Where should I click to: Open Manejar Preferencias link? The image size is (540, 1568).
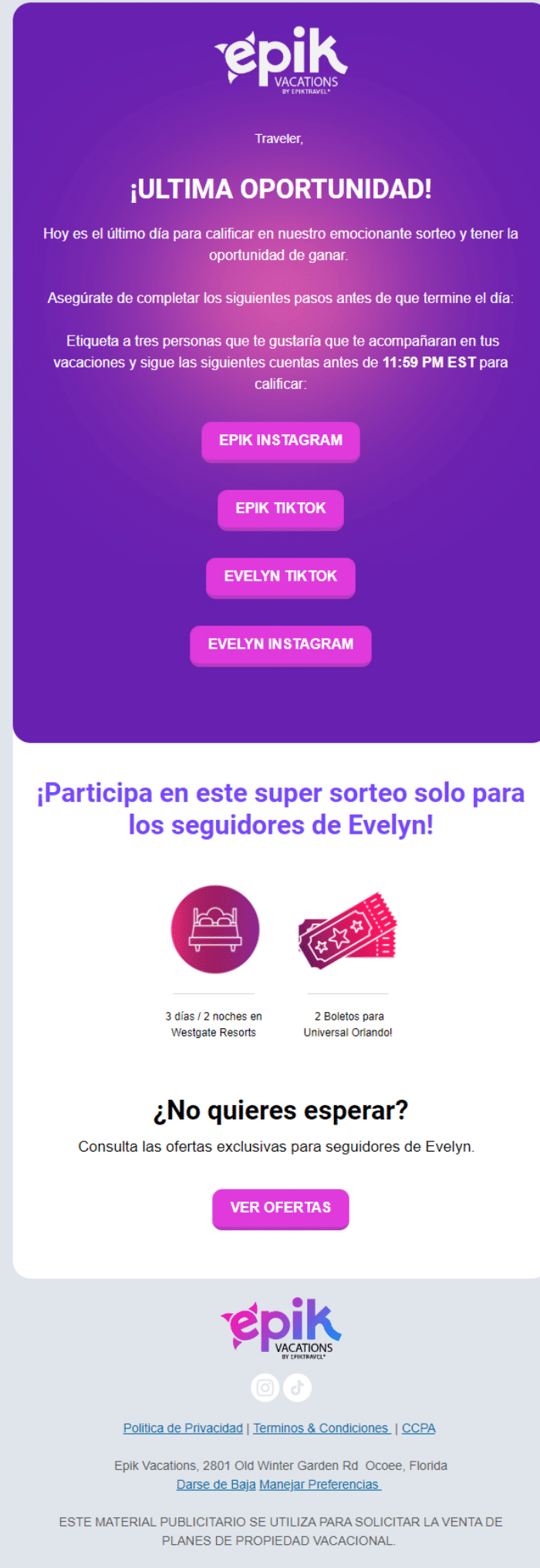point(319,1485)
